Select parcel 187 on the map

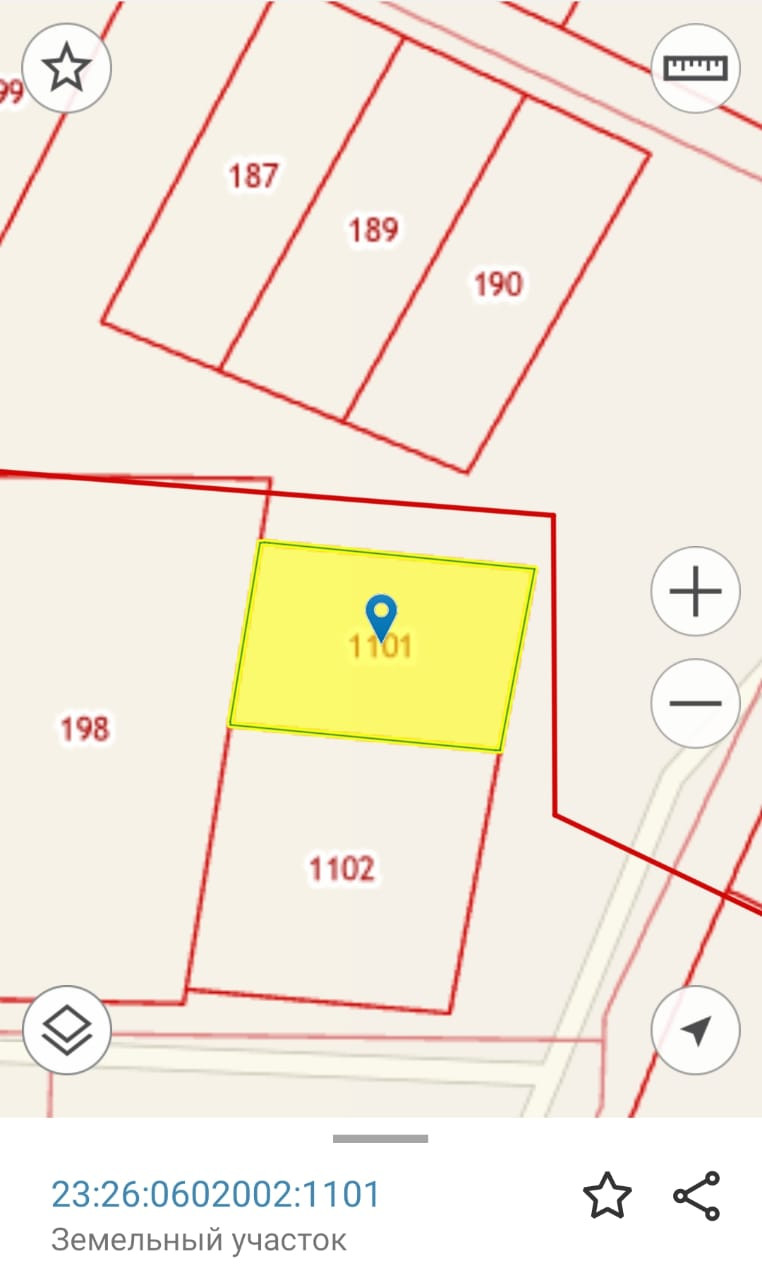tap(253, 176)
